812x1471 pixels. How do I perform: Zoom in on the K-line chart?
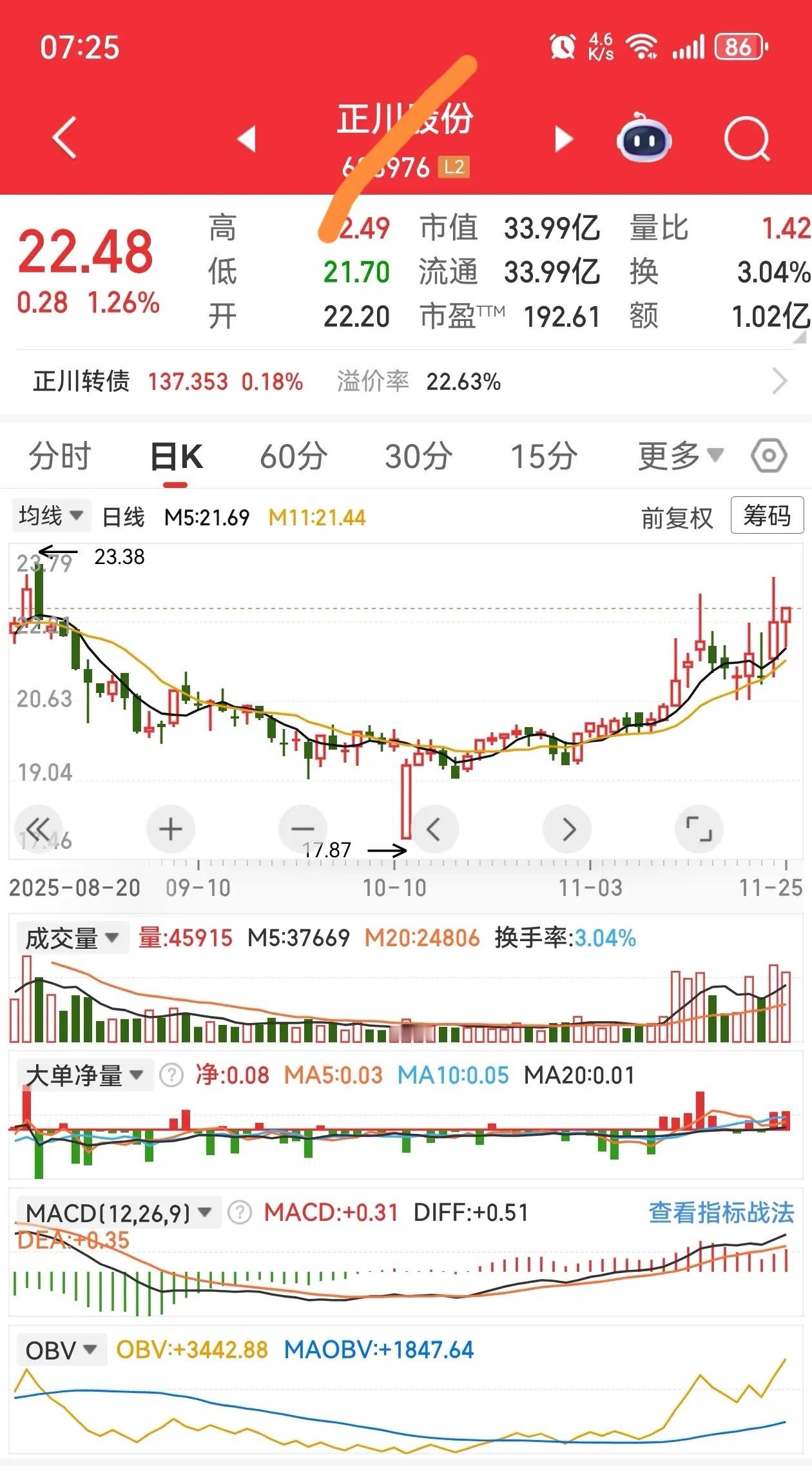click(x=170, y=830)
